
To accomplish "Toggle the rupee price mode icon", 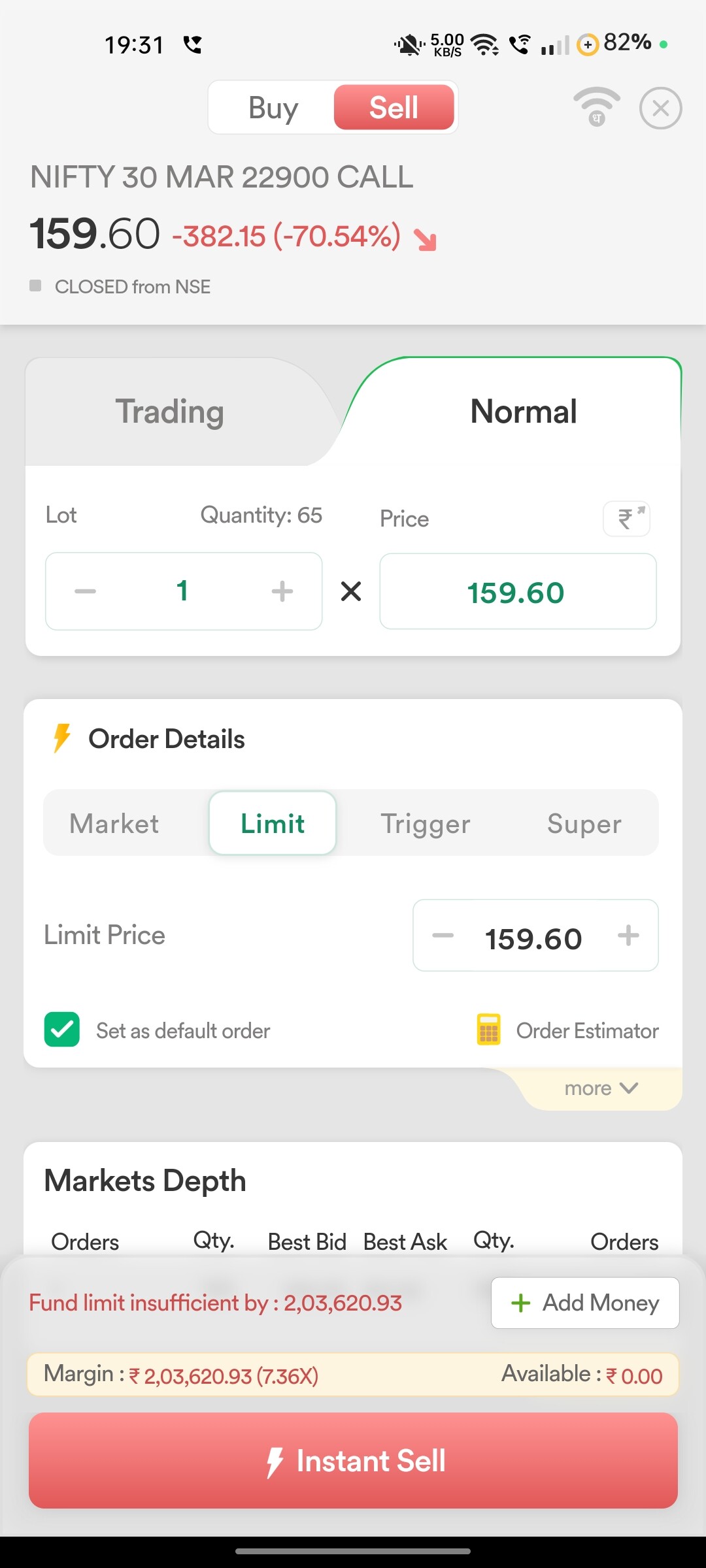I will [x=626, y=519].
